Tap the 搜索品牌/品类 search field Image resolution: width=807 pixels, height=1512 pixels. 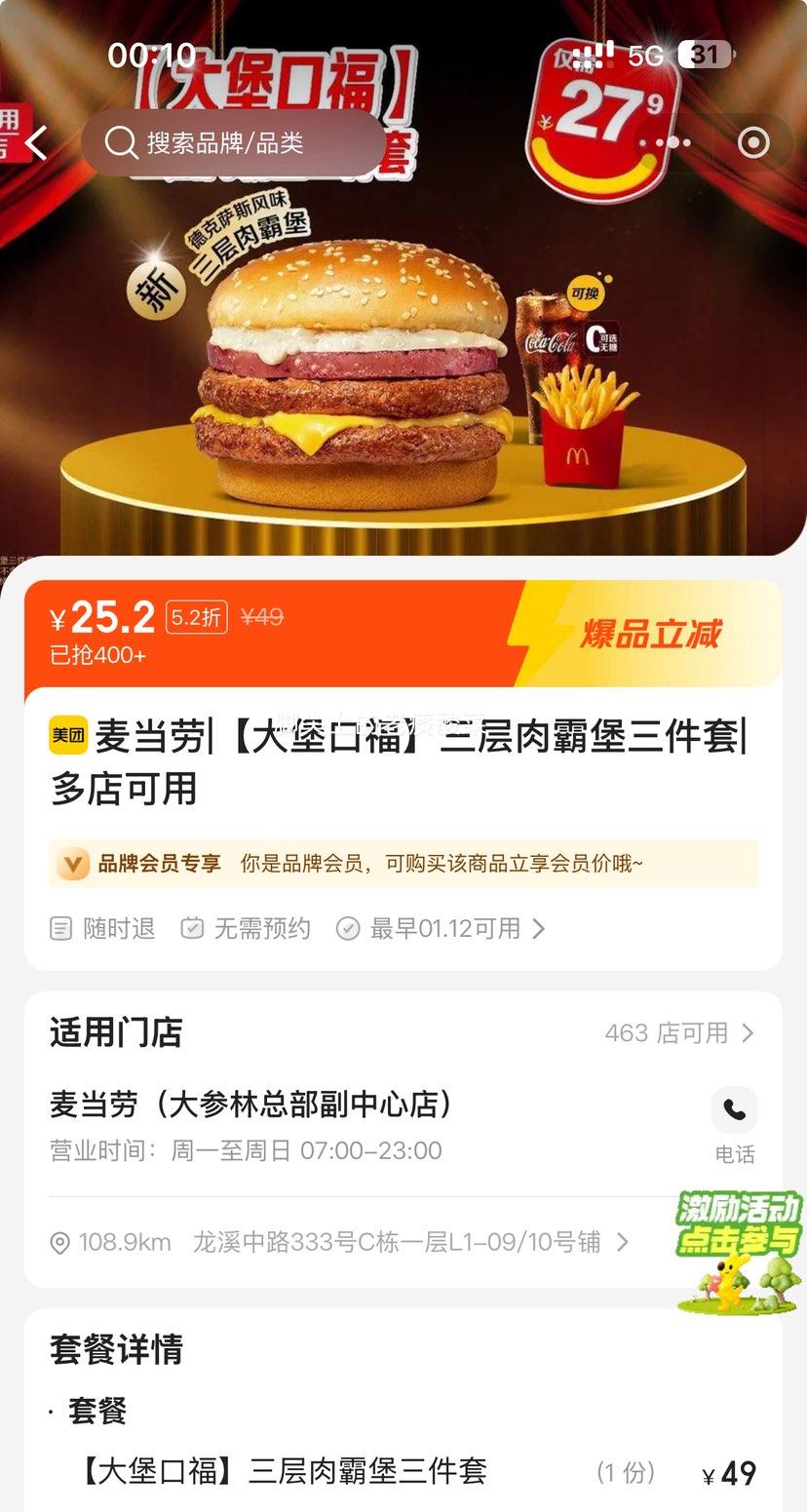pos(244,142)
